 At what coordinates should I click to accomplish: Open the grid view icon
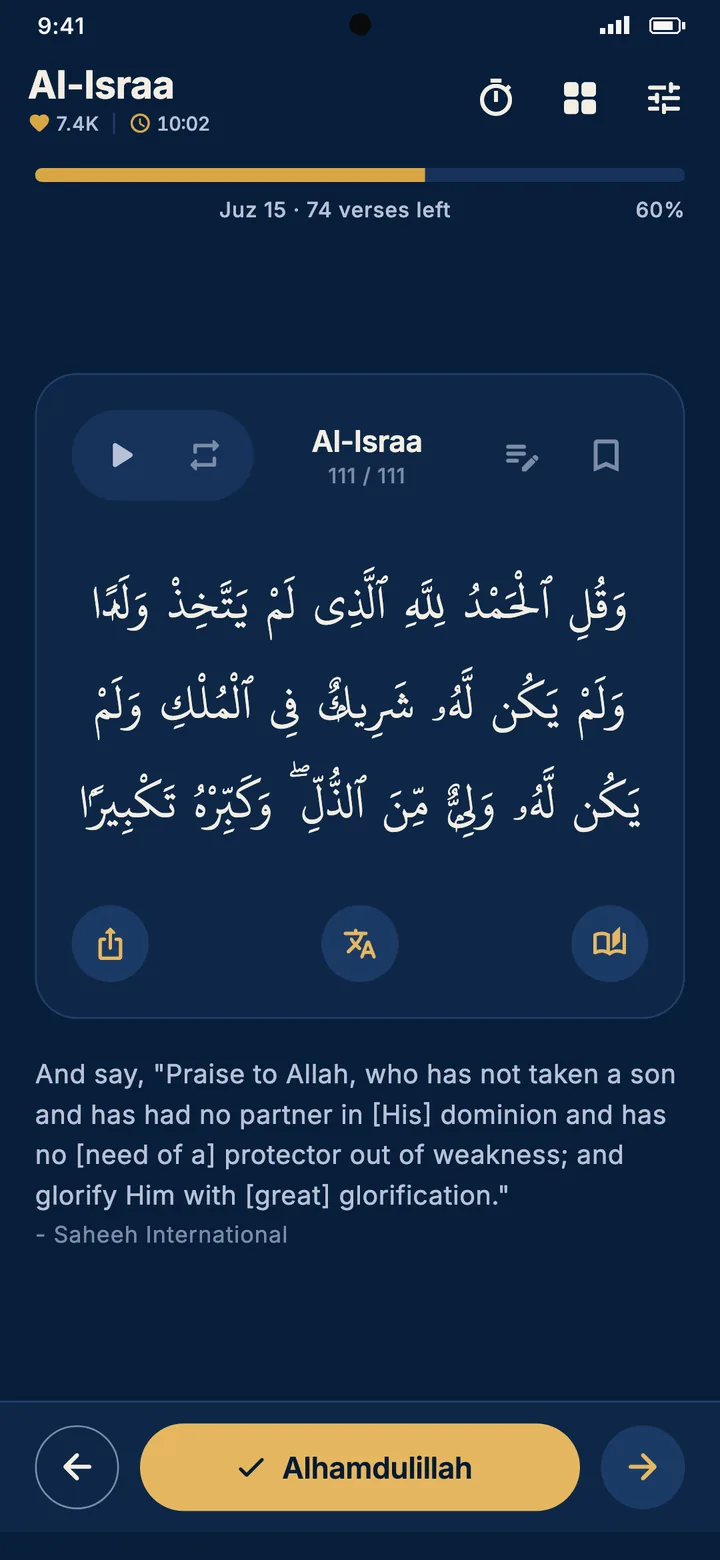580,98
